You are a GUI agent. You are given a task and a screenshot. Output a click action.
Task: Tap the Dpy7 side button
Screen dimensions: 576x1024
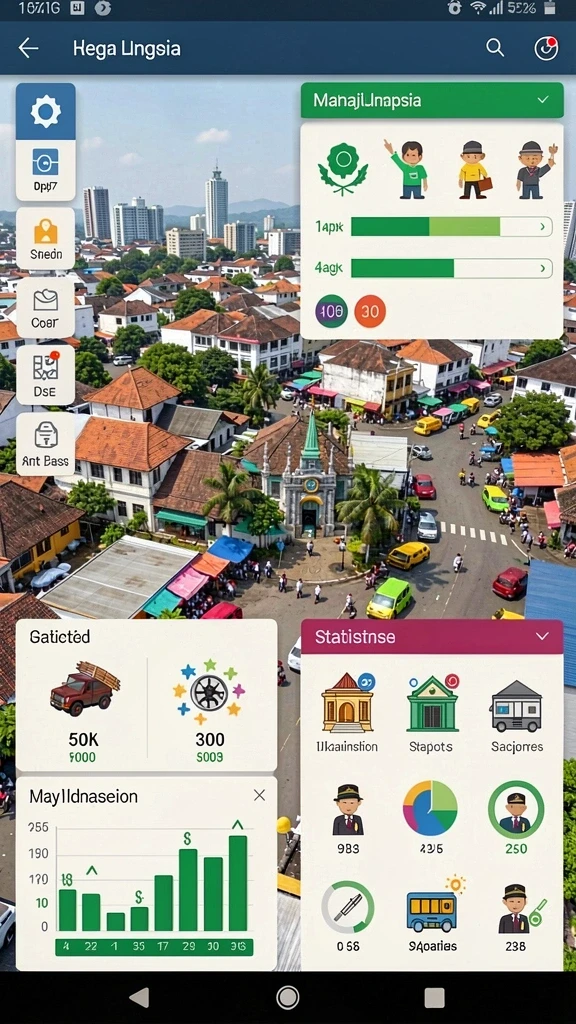[46, 170]
